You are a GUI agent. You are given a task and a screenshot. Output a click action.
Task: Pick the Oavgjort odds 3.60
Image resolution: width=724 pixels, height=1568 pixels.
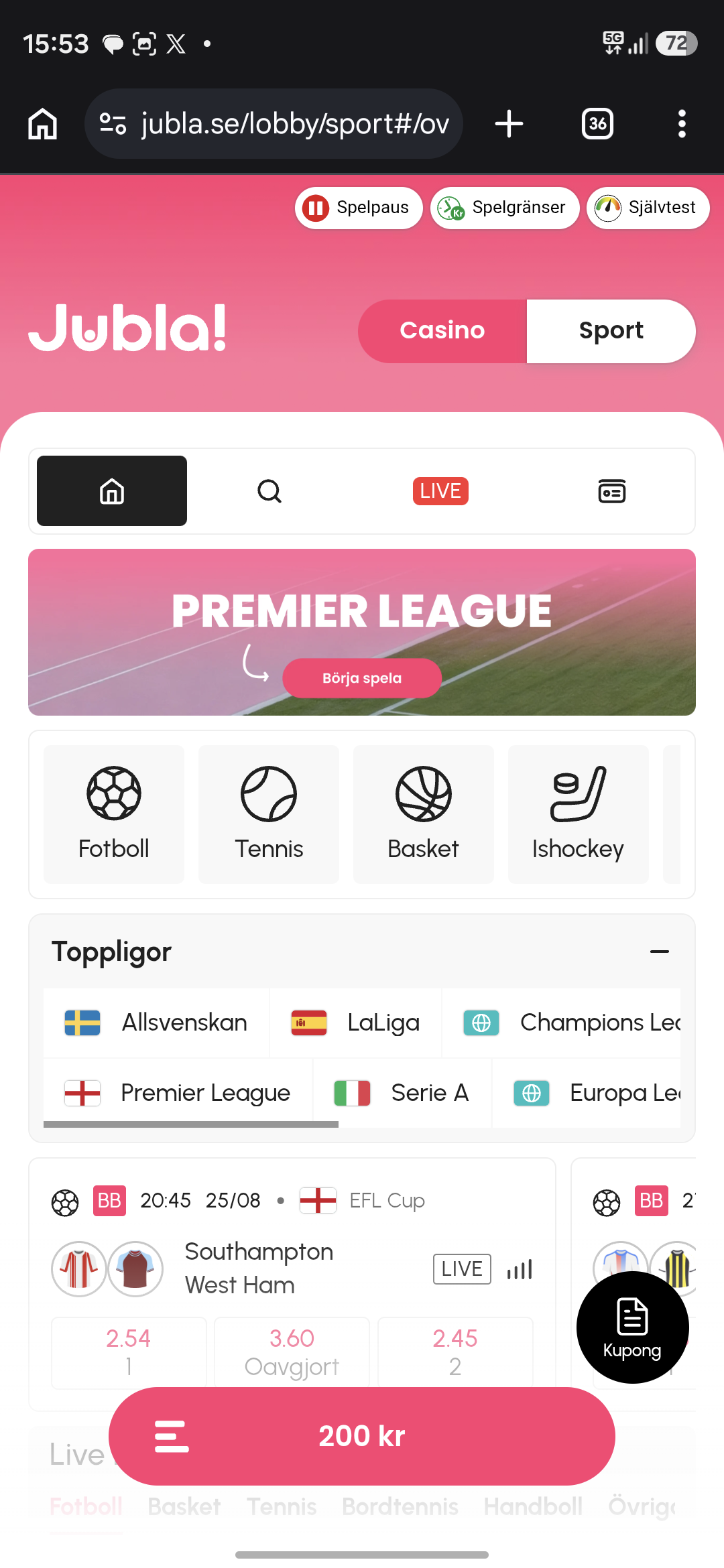click(292, 1352)
